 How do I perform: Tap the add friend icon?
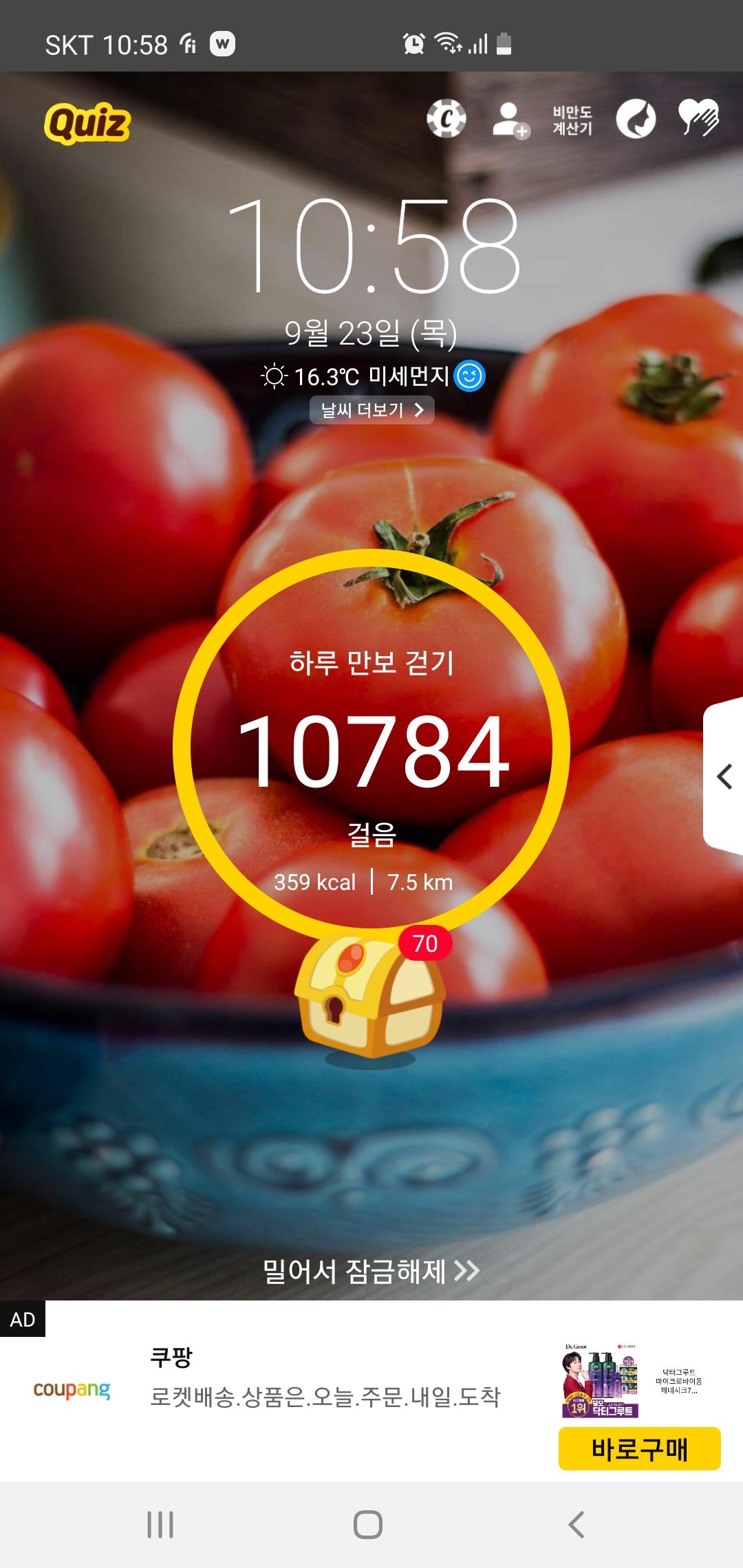(510, 120)
